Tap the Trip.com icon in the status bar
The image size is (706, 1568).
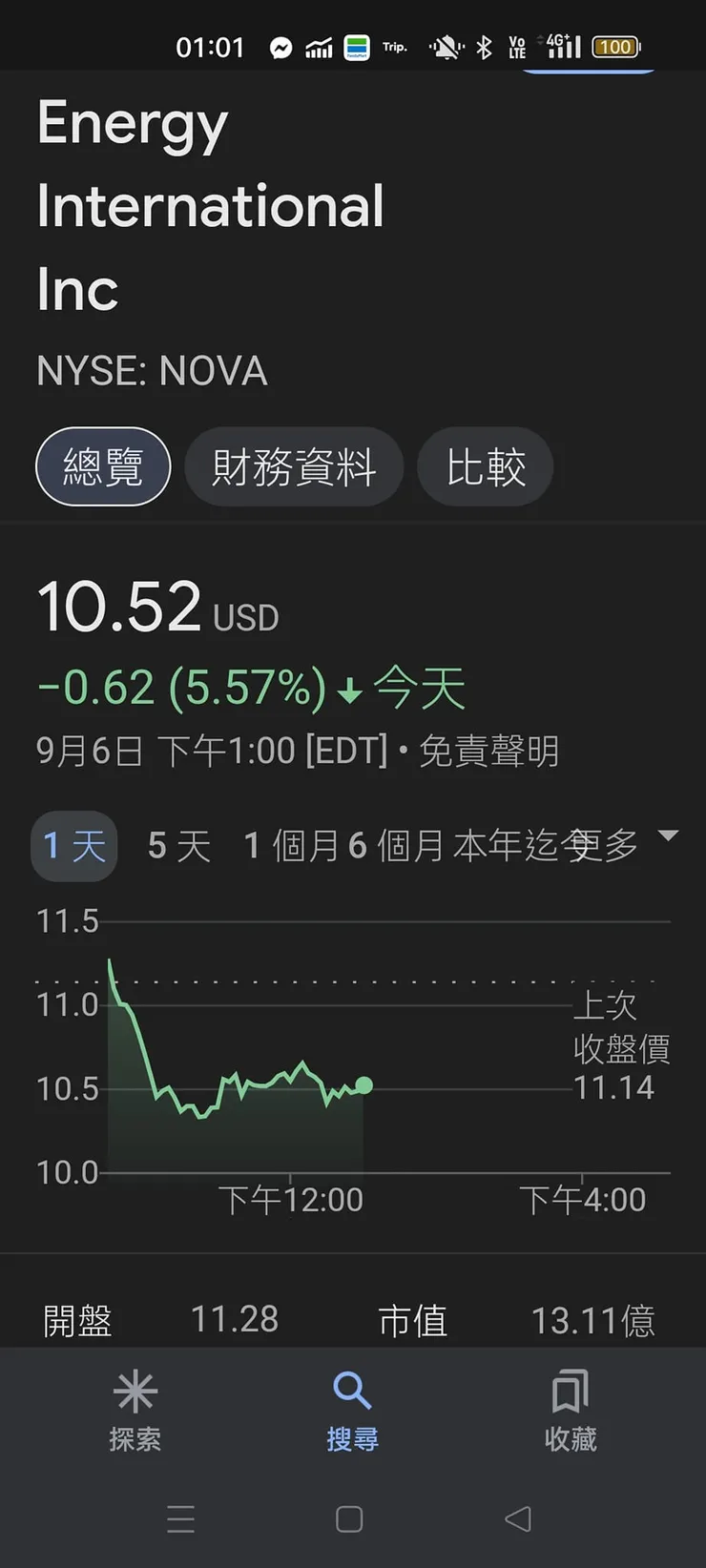tap(394, 46)
